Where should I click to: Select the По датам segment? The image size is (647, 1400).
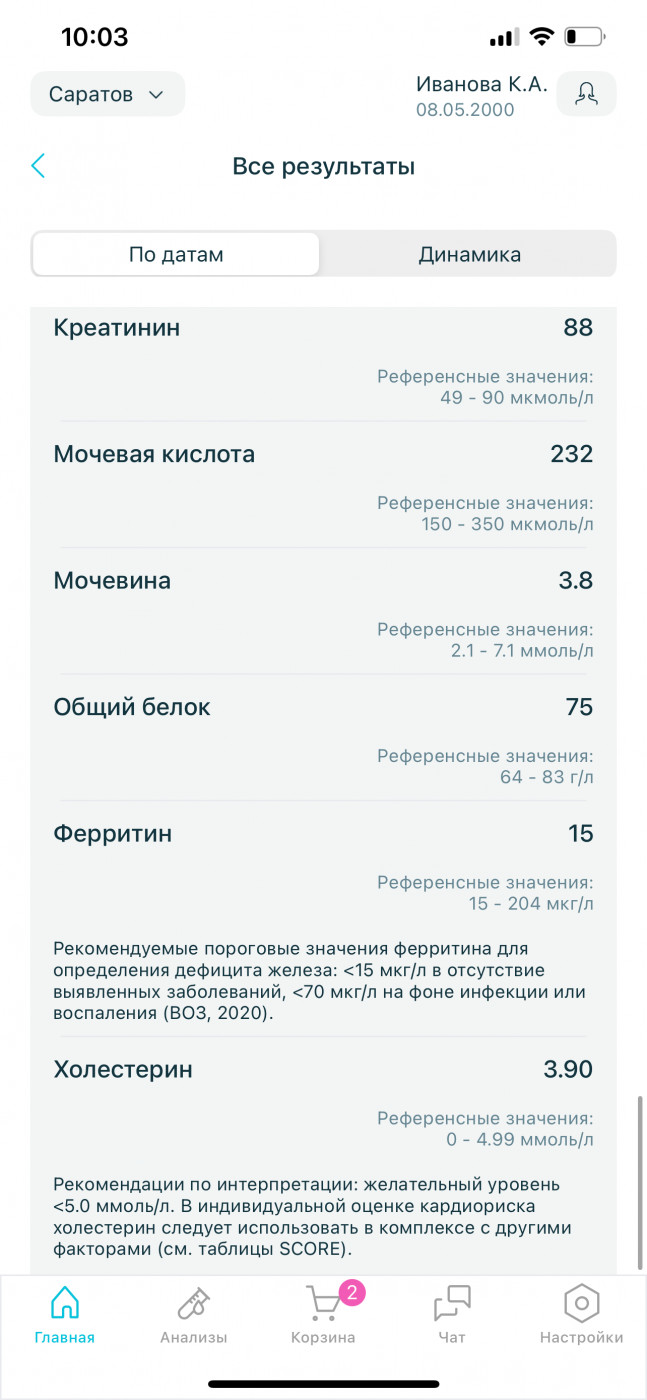[176, 254]
